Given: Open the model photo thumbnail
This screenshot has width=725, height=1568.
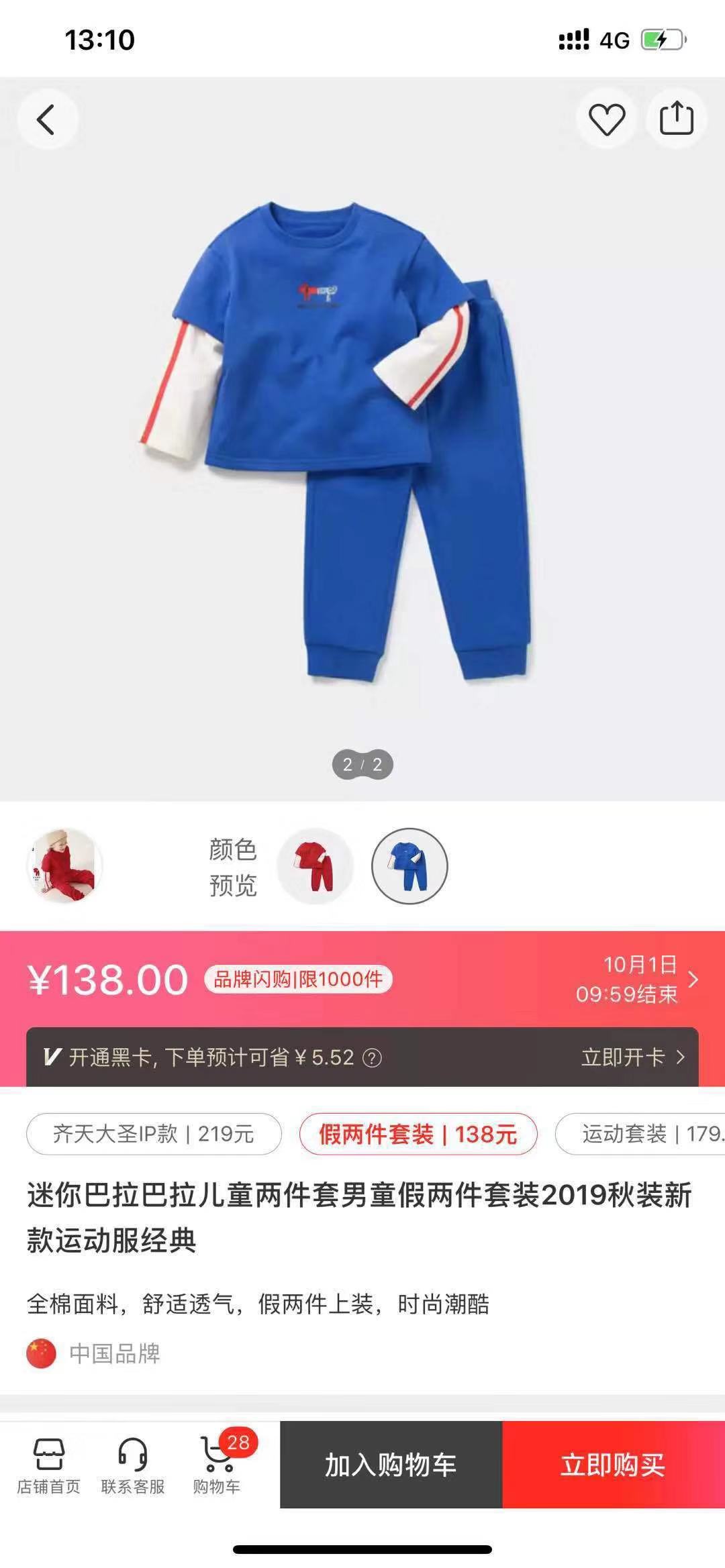Looking at the screenshot, I should coord(64,866).
